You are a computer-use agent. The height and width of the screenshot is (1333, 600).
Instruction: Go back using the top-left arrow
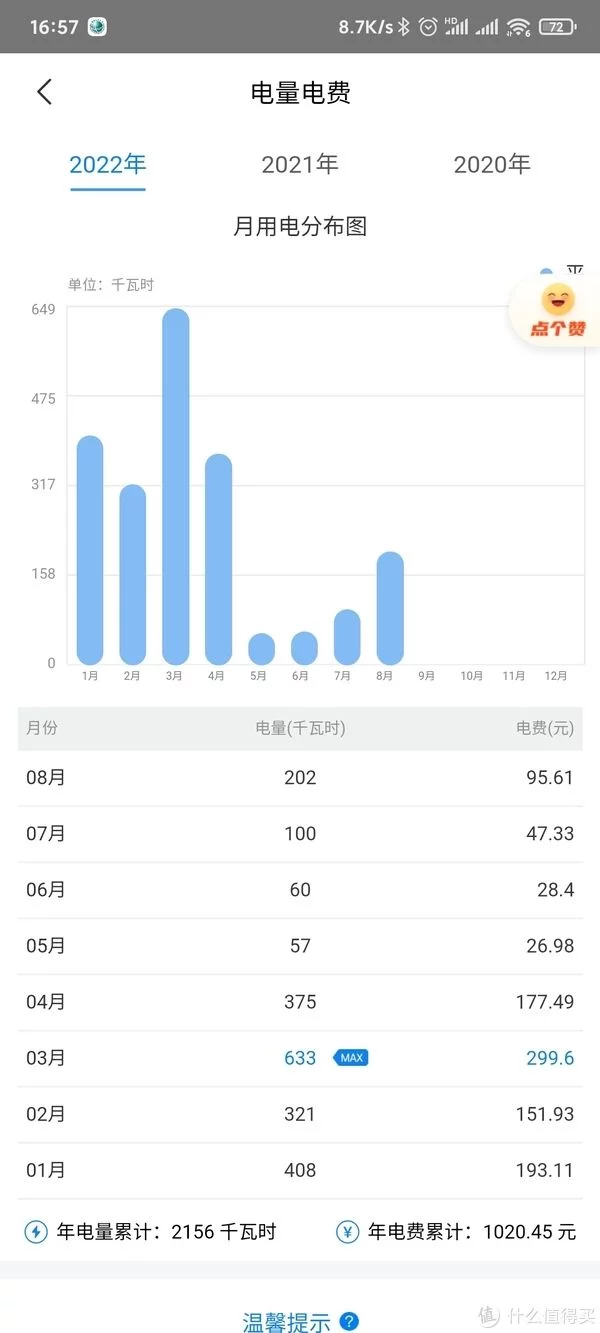click(44, 92)
